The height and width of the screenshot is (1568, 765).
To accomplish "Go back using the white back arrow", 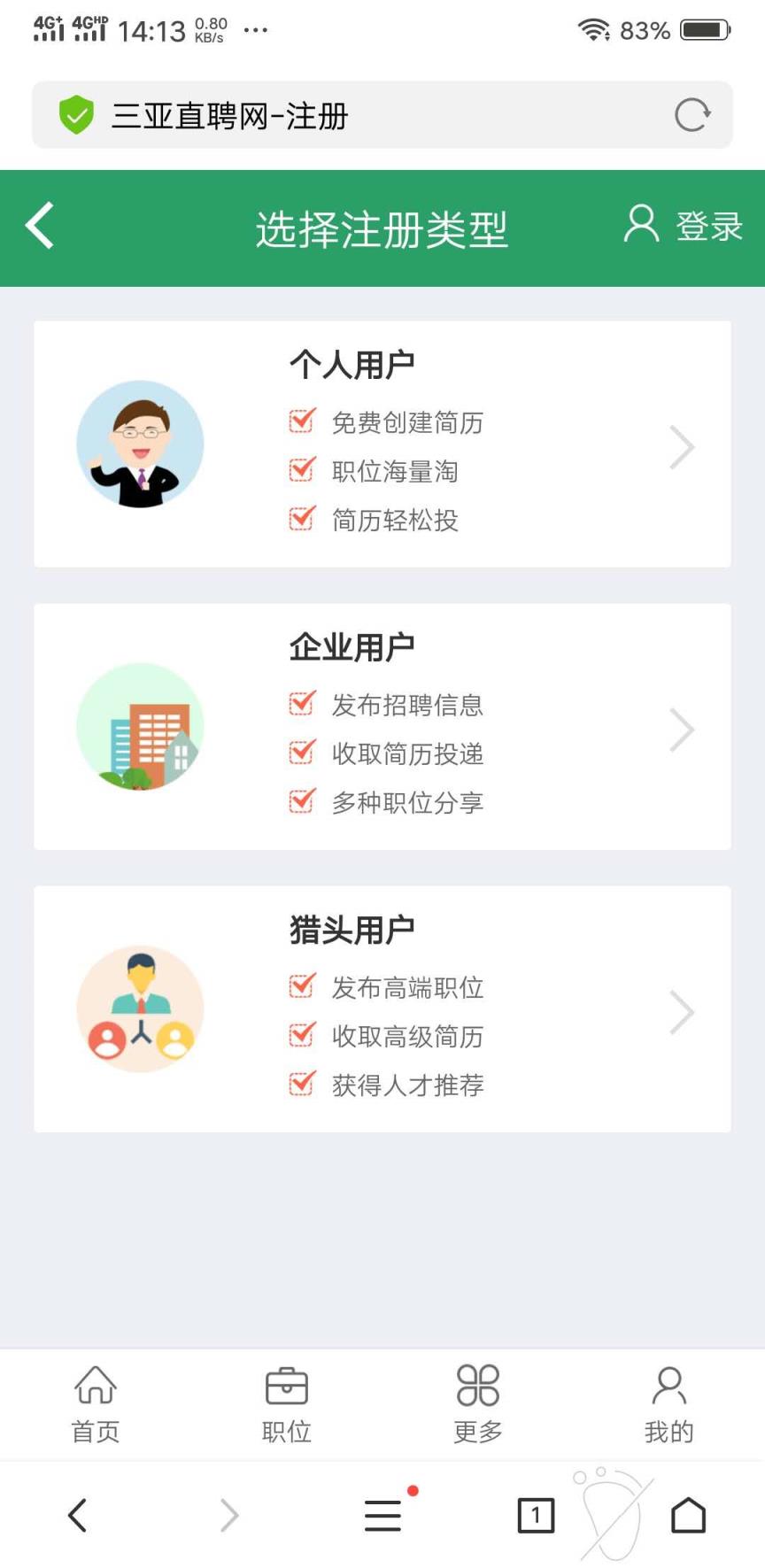I will coord(38,227).
